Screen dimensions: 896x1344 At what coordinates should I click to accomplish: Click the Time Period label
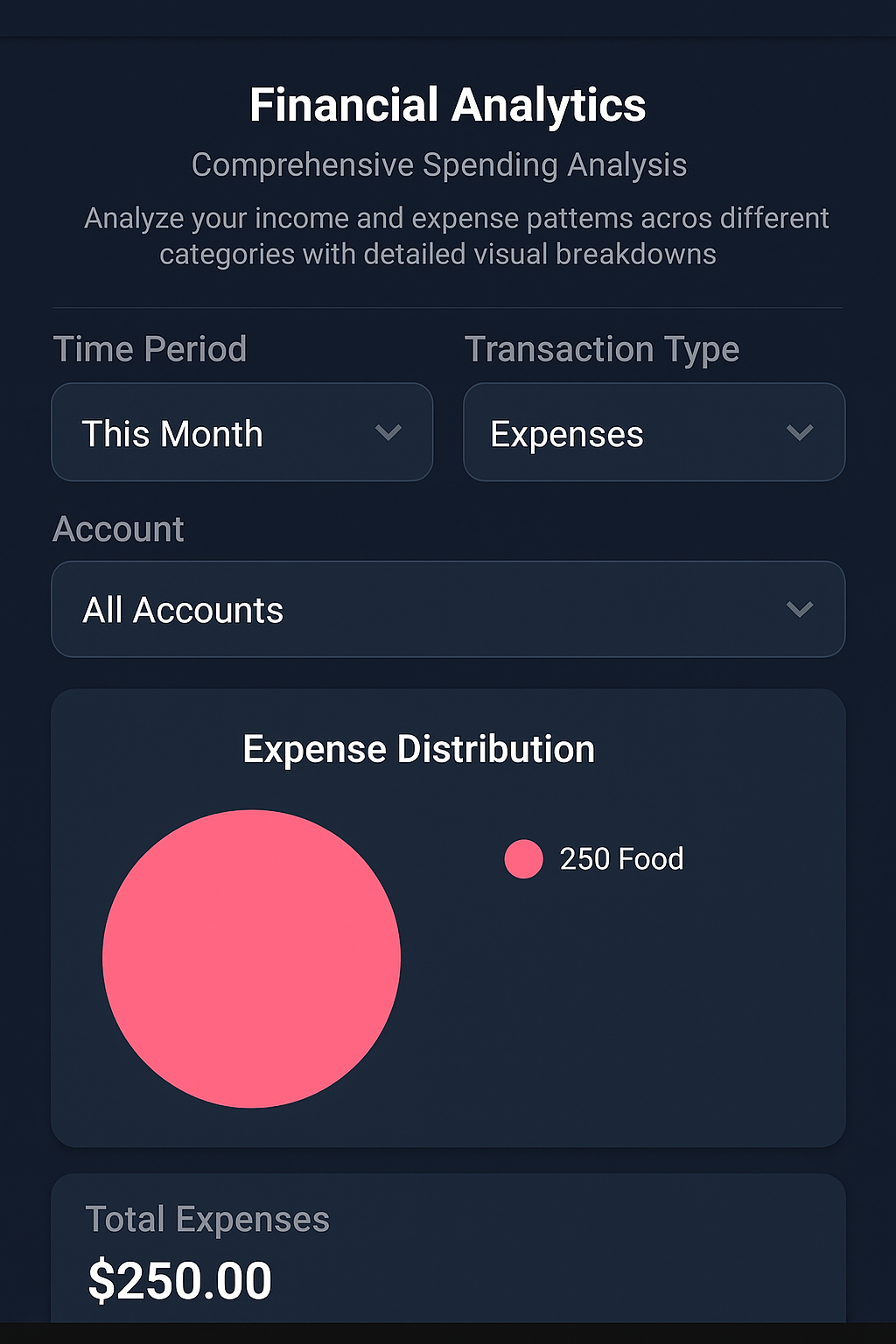coord(150,348)
